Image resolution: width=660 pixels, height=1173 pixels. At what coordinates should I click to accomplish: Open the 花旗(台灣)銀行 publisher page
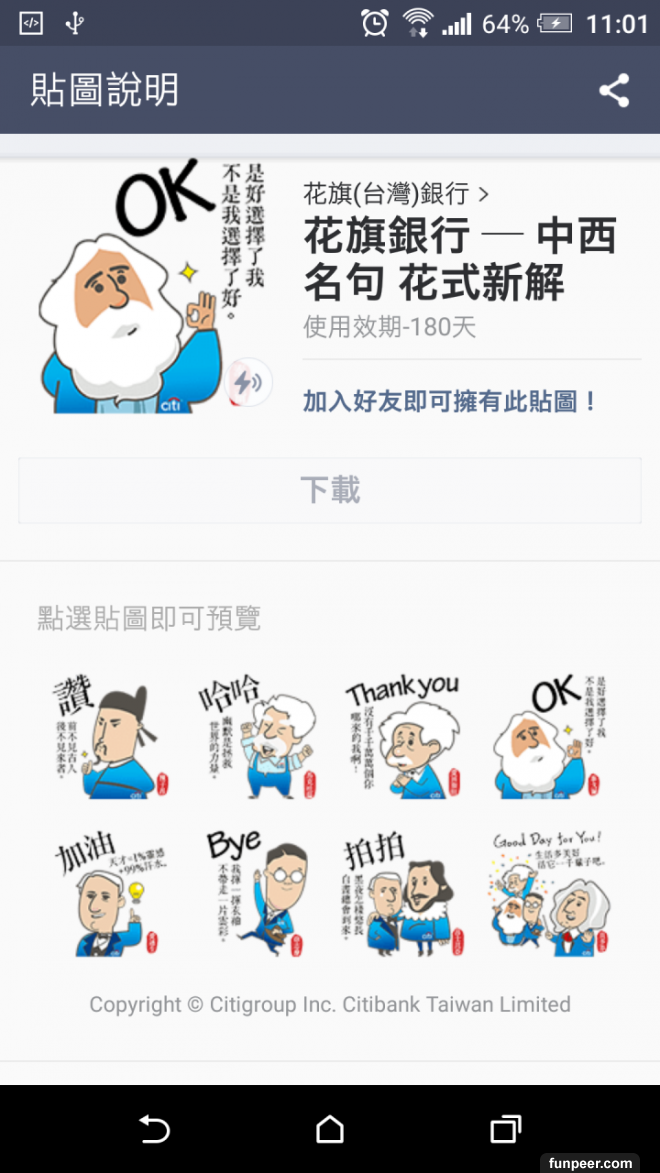396,193
